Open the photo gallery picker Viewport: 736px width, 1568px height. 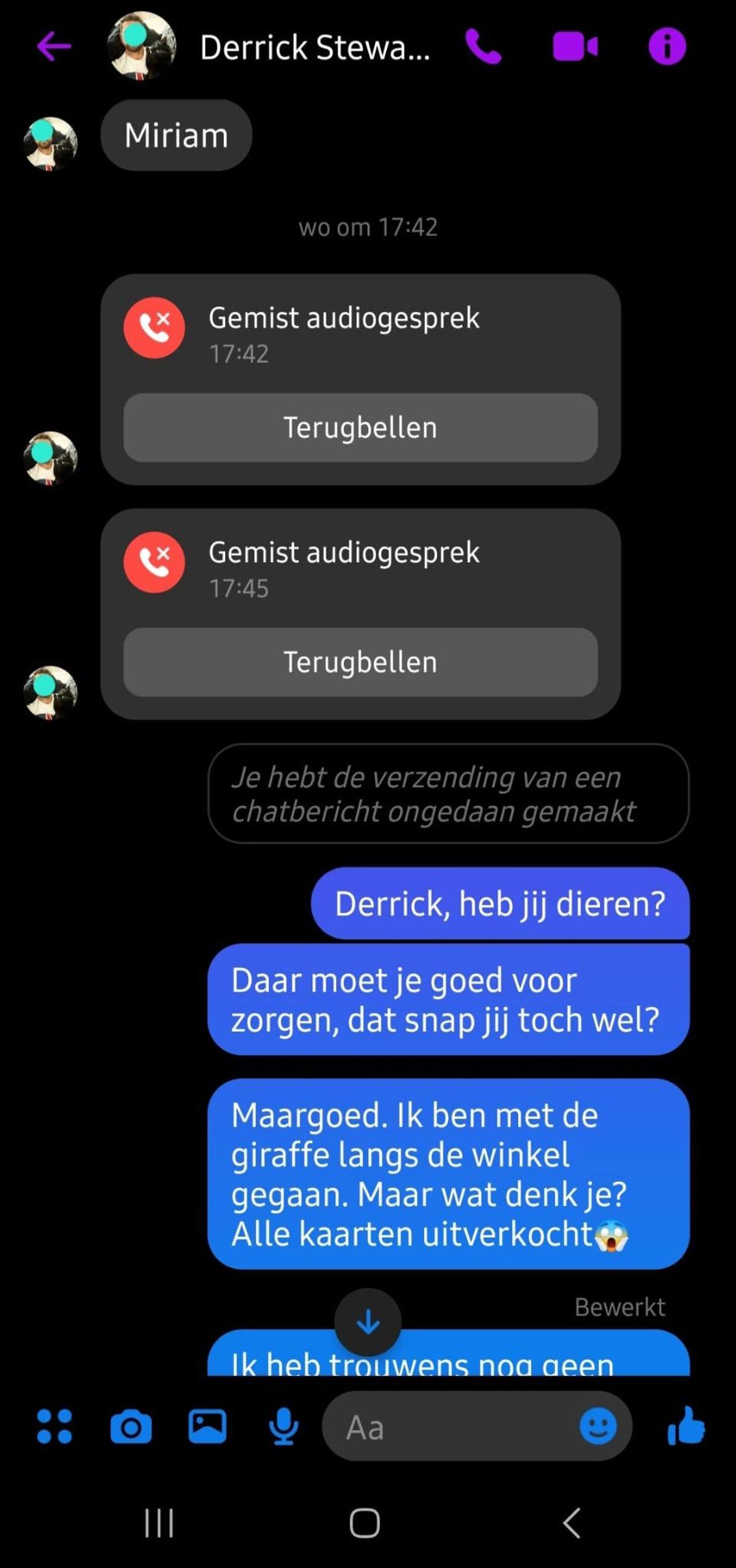(207, 1426)
